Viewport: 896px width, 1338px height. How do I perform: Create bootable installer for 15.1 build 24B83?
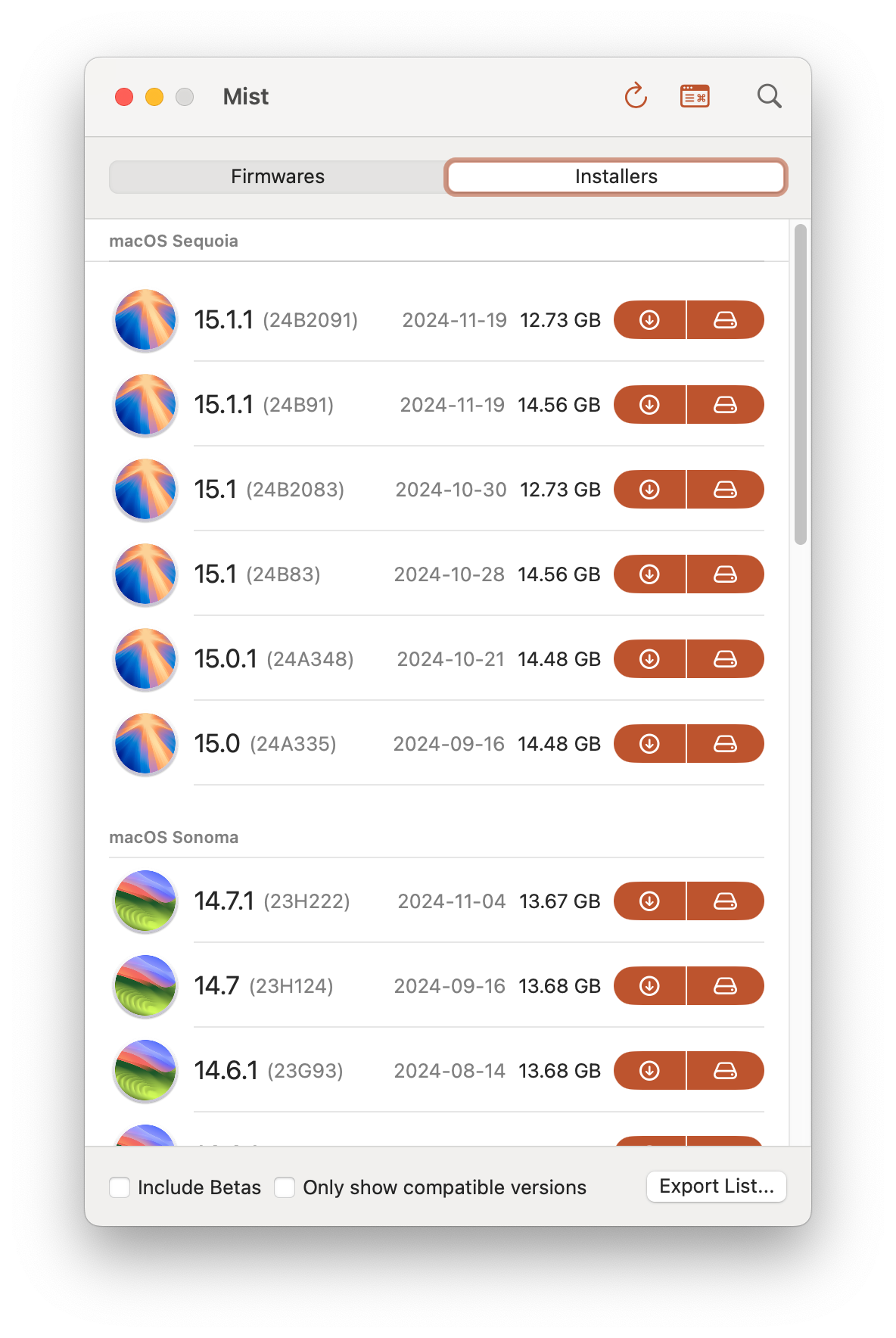[x=725, y=574]
